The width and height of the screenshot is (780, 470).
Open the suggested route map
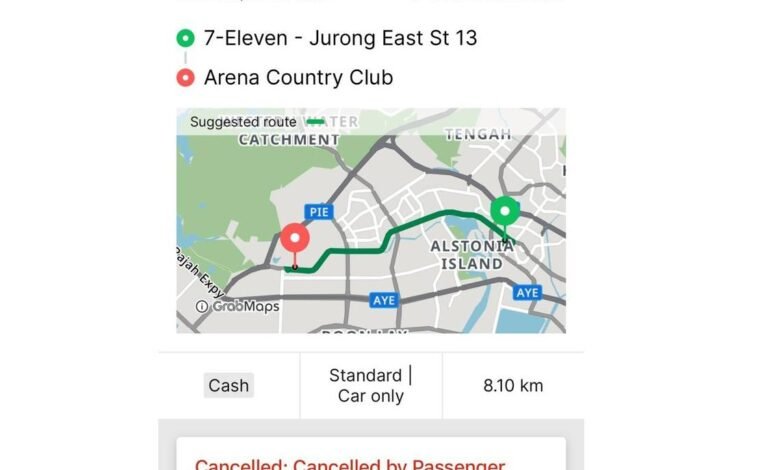[x=371, y=221]
